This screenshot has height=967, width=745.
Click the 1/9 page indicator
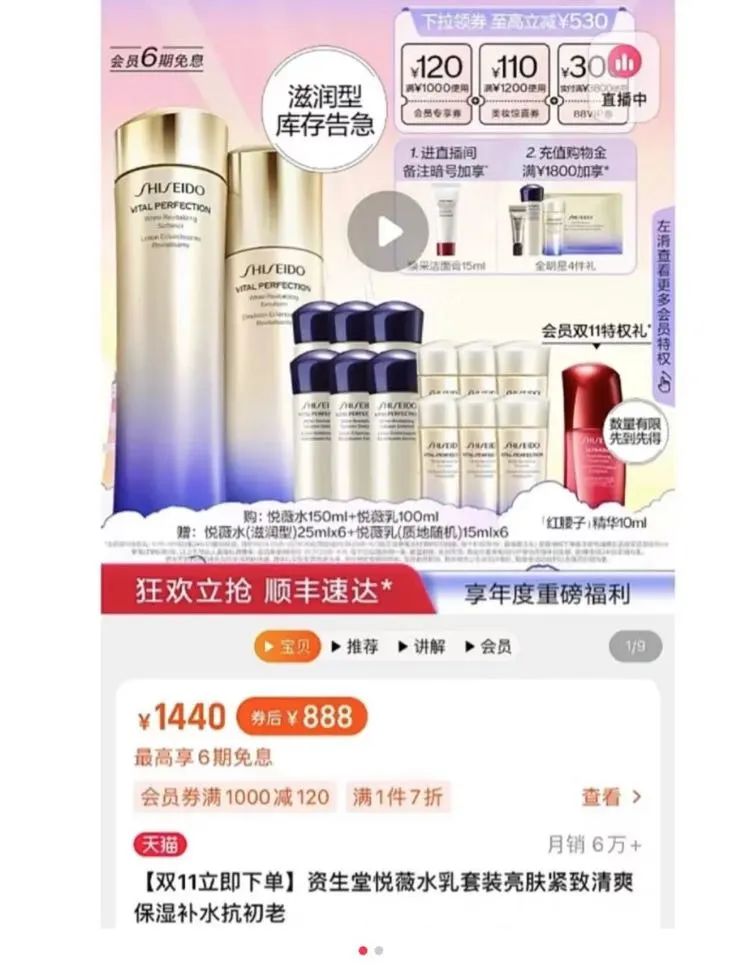636,645
